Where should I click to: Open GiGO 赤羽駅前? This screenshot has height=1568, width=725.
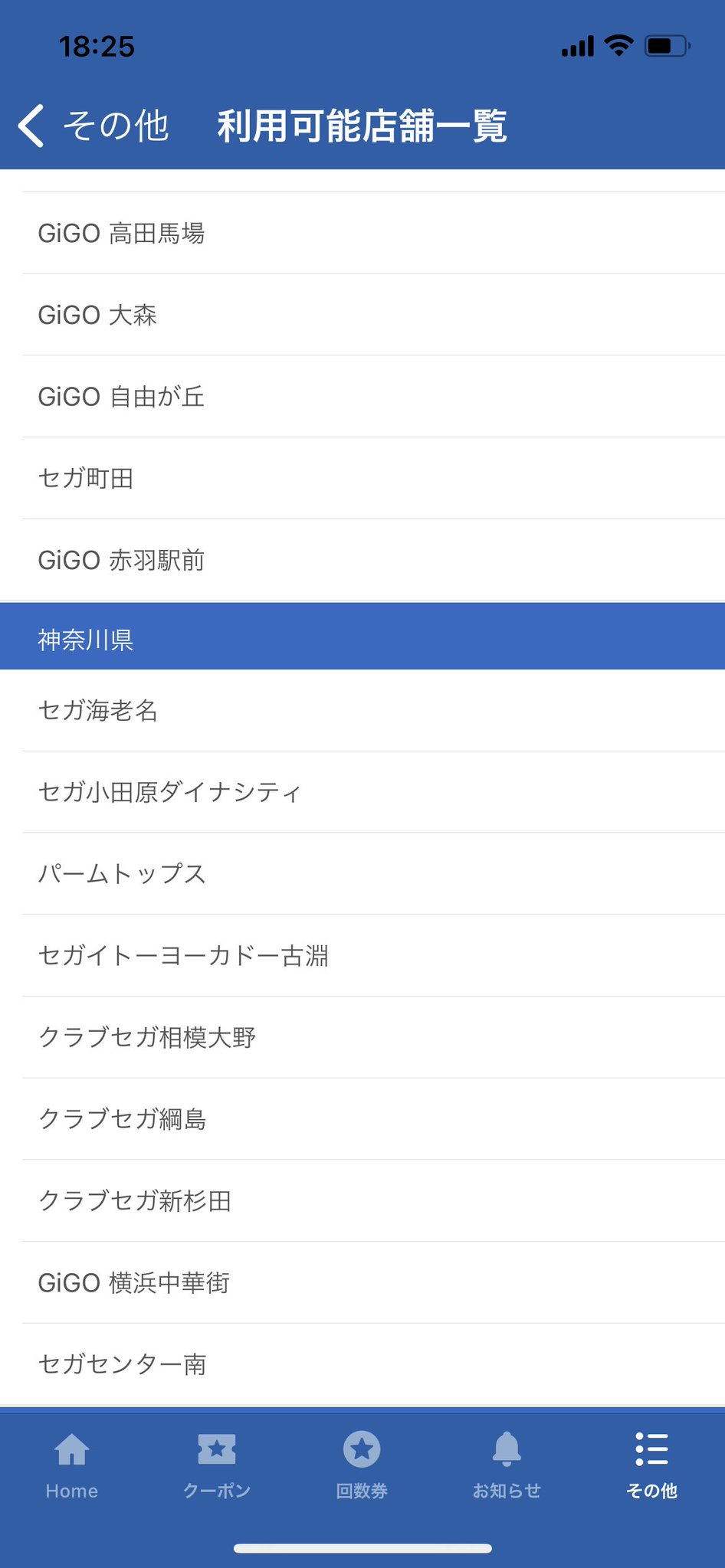(x=362, y=560)
